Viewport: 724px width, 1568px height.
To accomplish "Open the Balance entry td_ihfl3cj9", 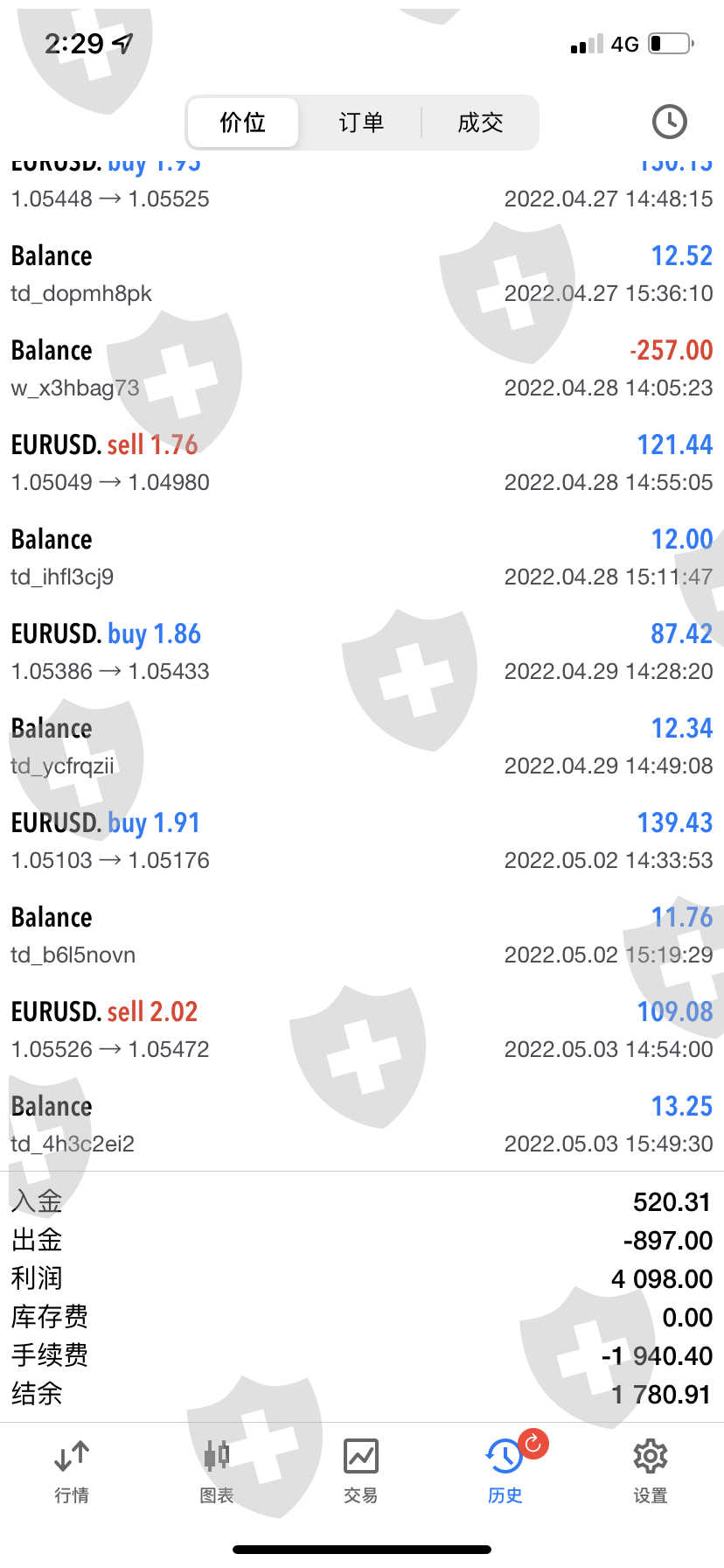I will click(x=361, y=556).
